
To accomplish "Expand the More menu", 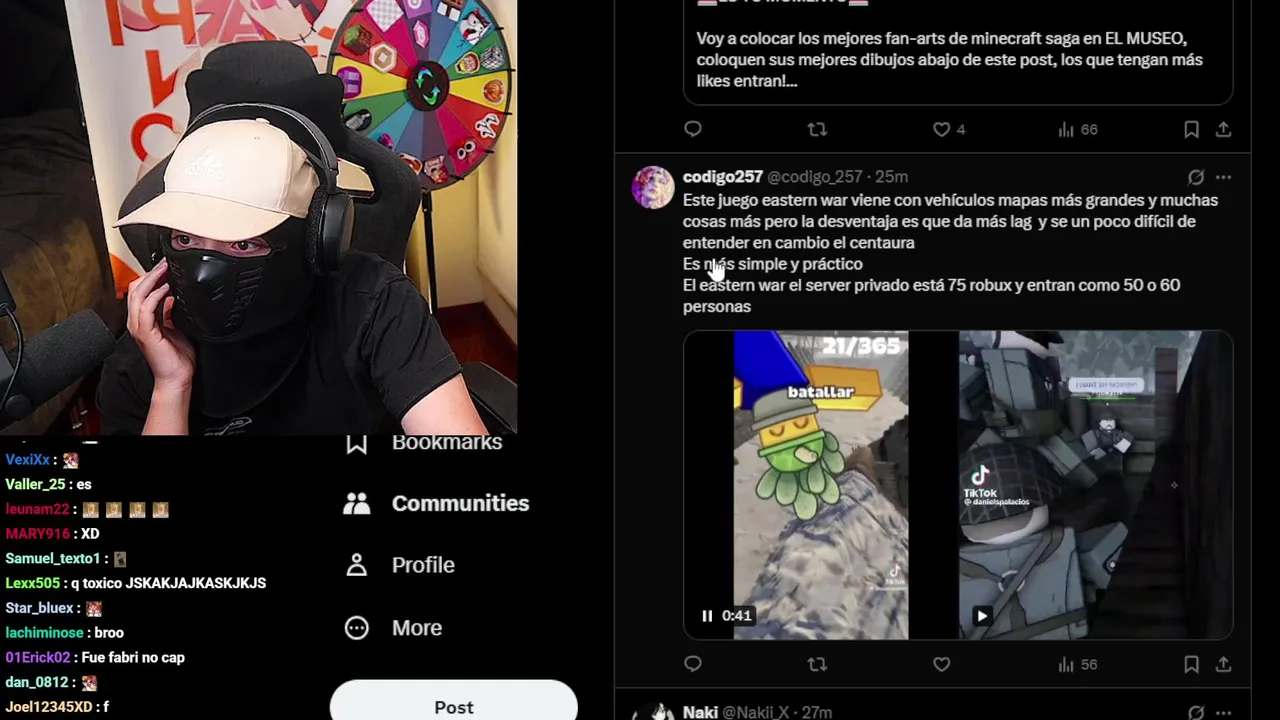I will (416, 628).
